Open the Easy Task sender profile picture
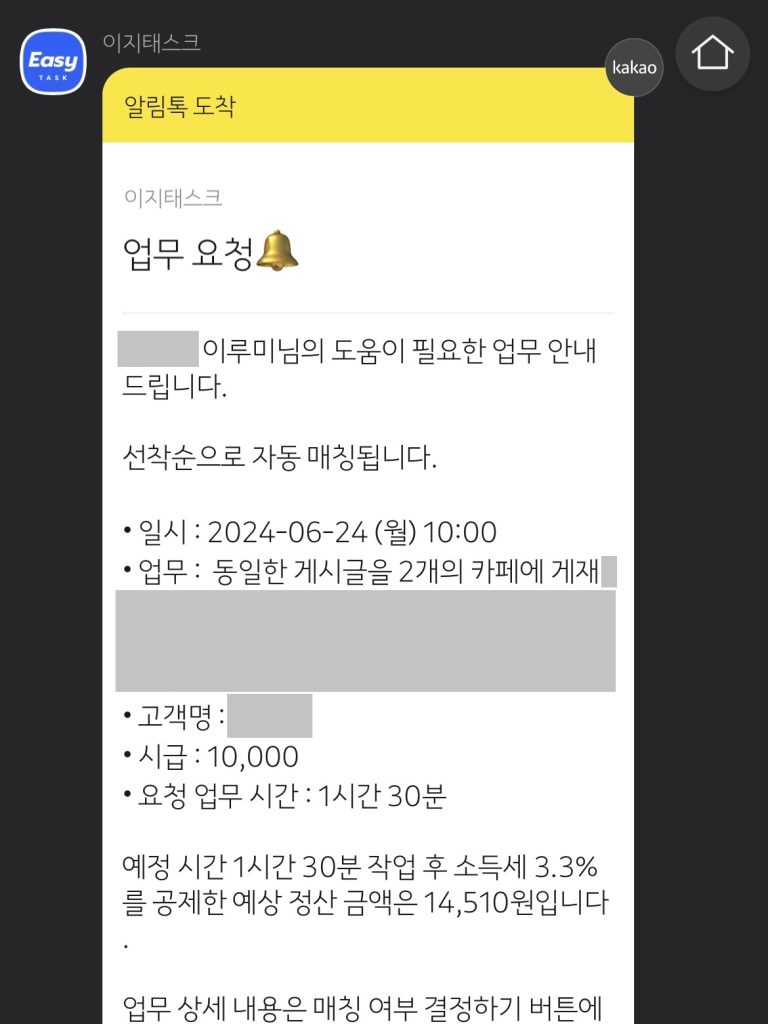The width and height of the screenshot is (768, 1024). coord(53,61)
